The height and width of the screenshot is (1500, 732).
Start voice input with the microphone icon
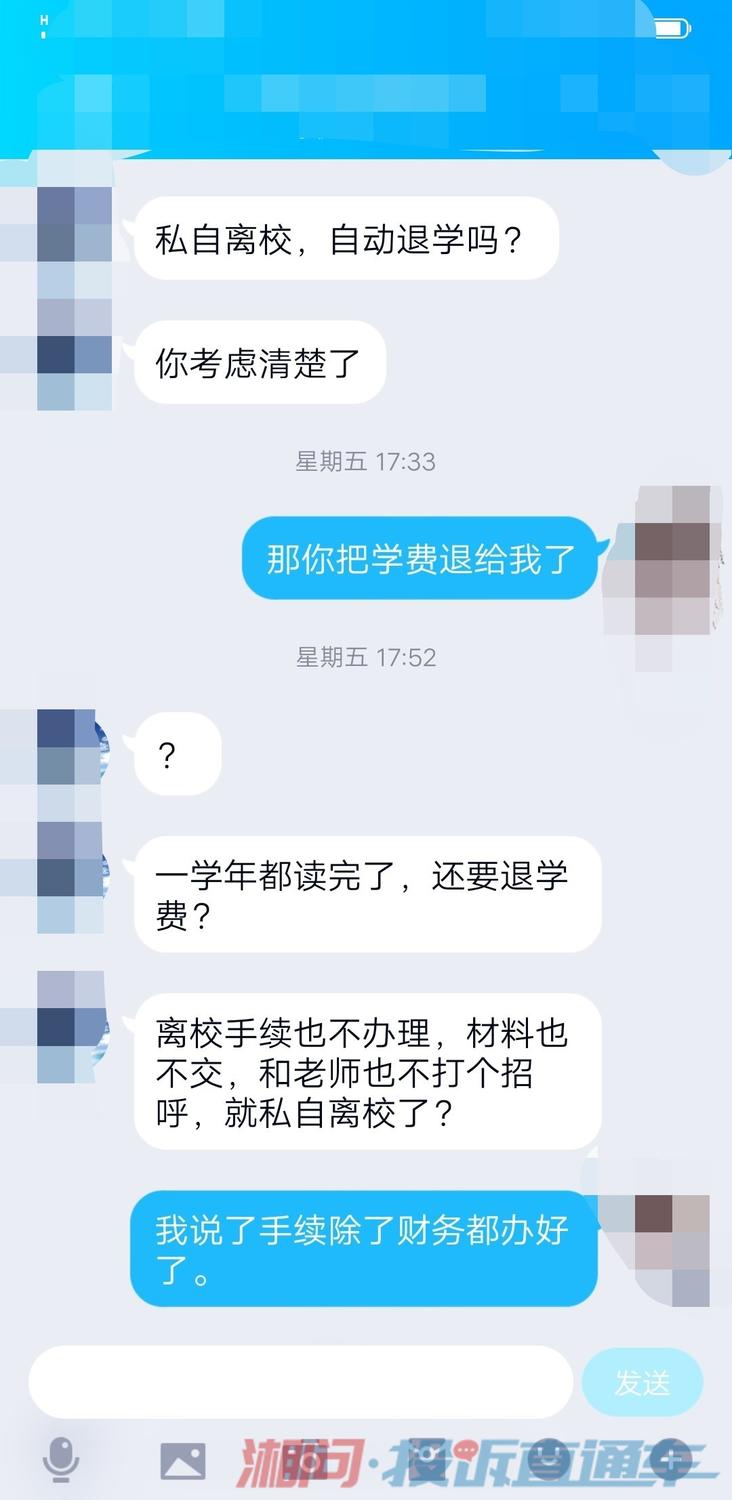61,1460
